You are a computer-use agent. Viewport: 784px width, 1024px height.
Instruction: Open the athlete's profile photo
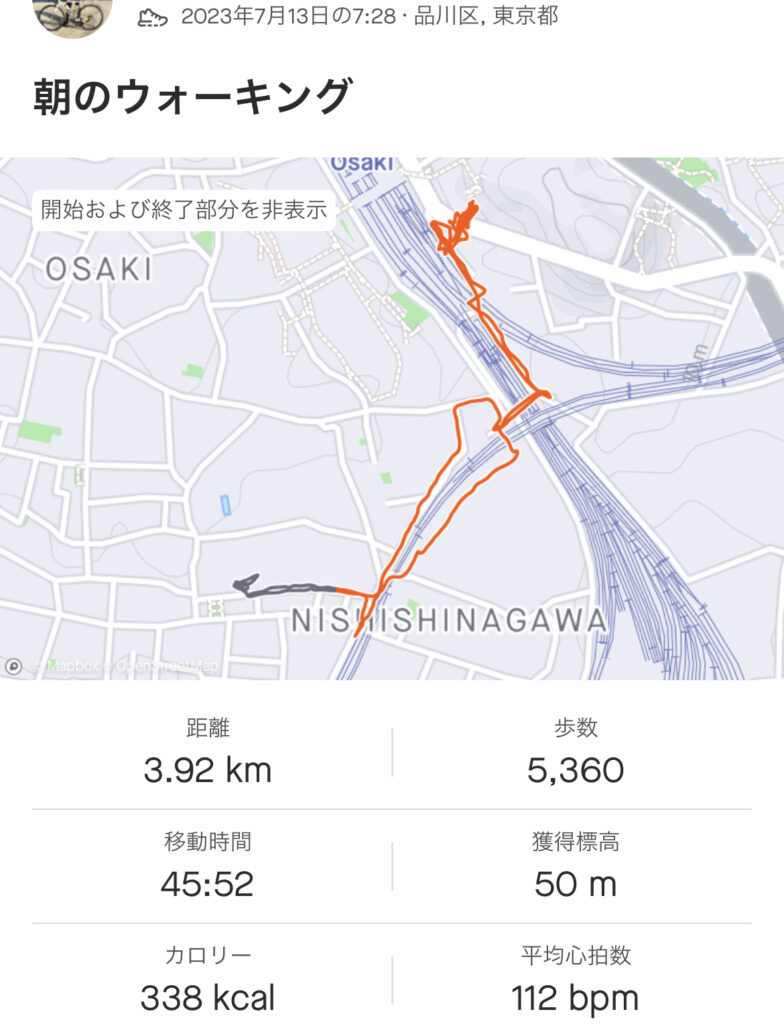(x=73, y=14)
